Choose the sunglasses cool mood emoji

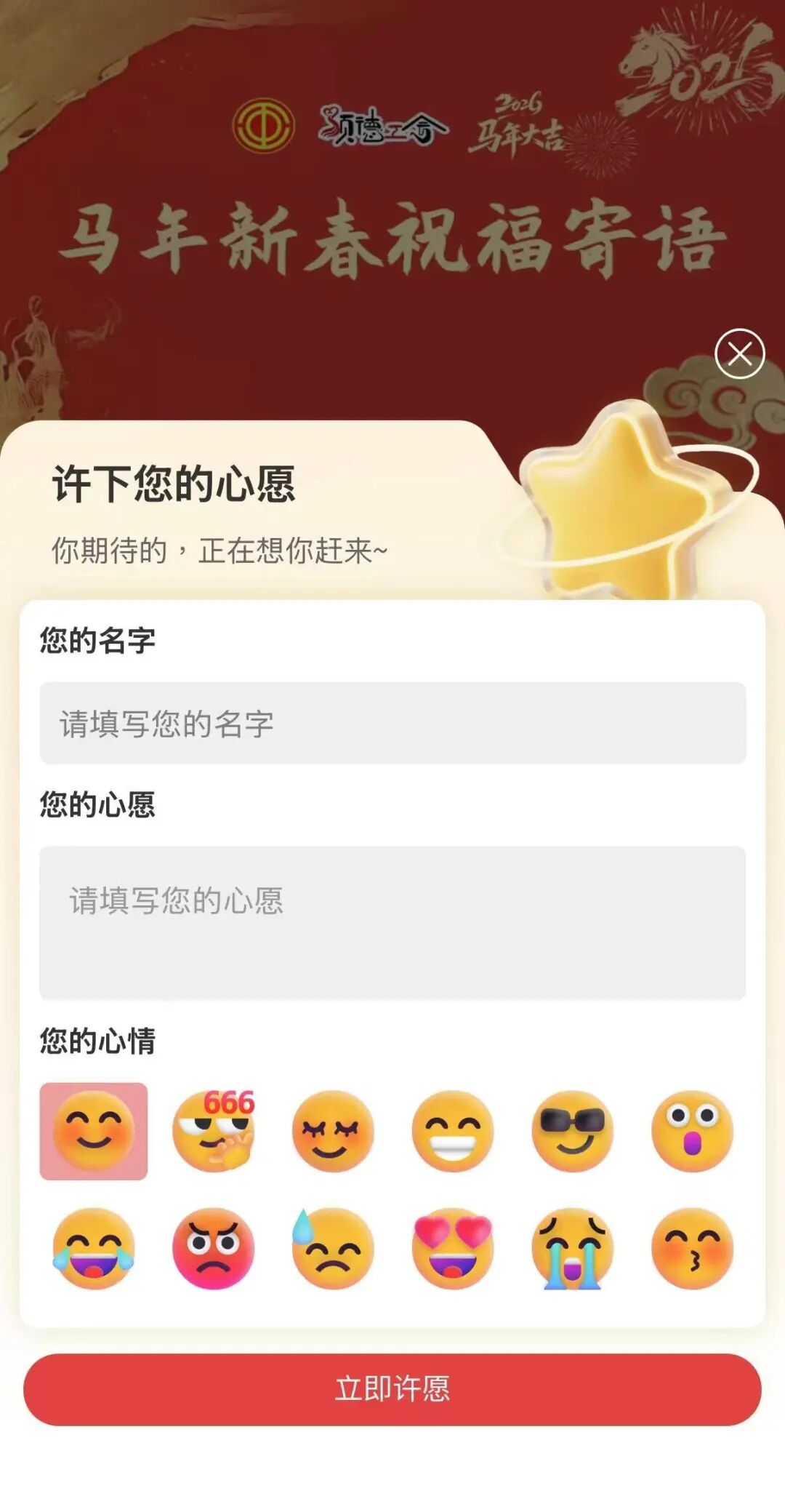coord(573,1131)
